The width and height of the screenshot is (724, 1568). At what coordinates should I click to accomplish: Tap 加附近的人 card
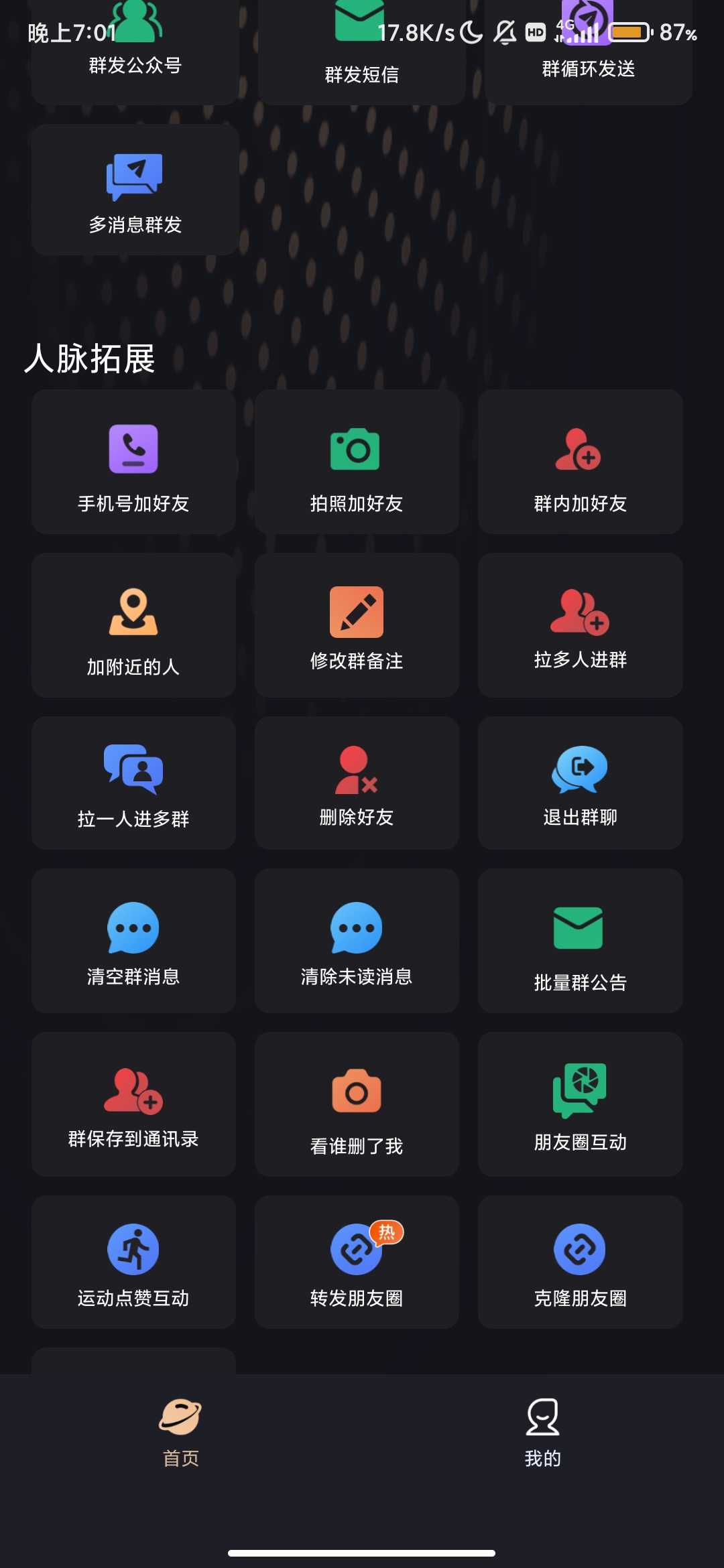[x=133, y=626]
